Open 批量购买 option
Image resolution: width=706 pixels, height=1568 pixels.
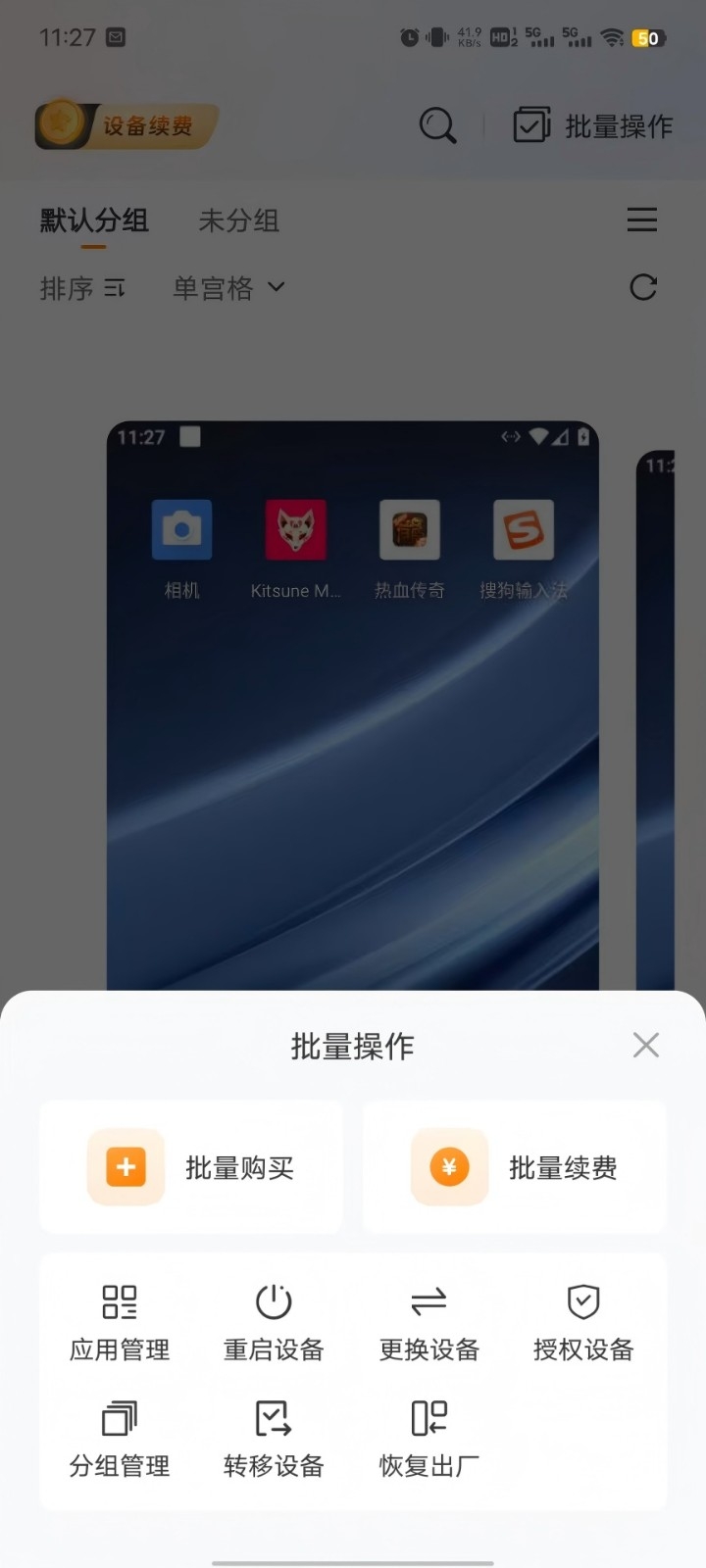click(191, 1166)
